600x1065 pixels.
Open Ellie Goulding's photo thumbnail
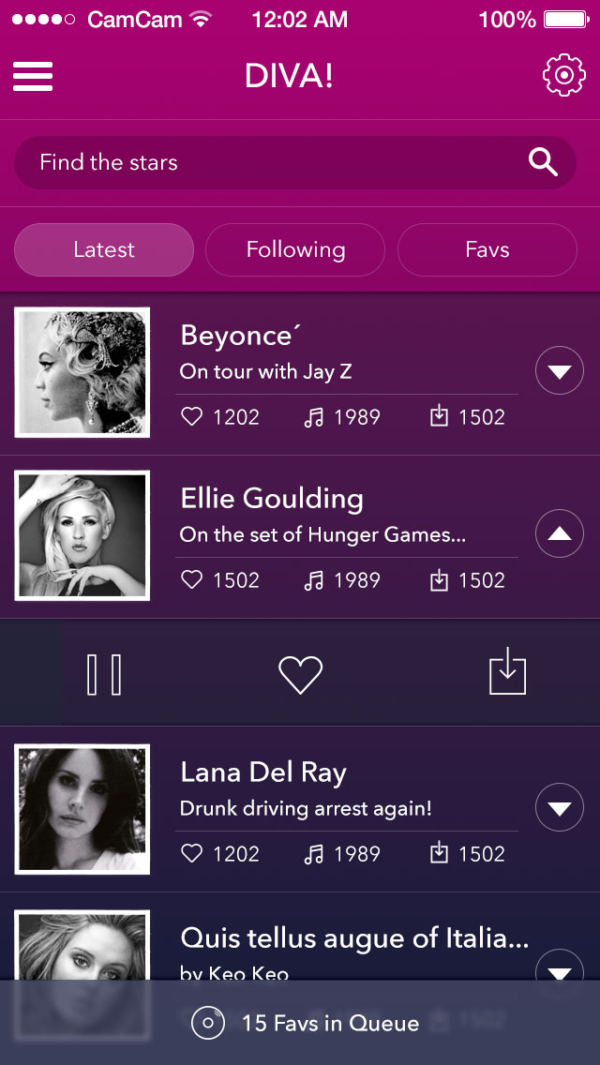82,535
